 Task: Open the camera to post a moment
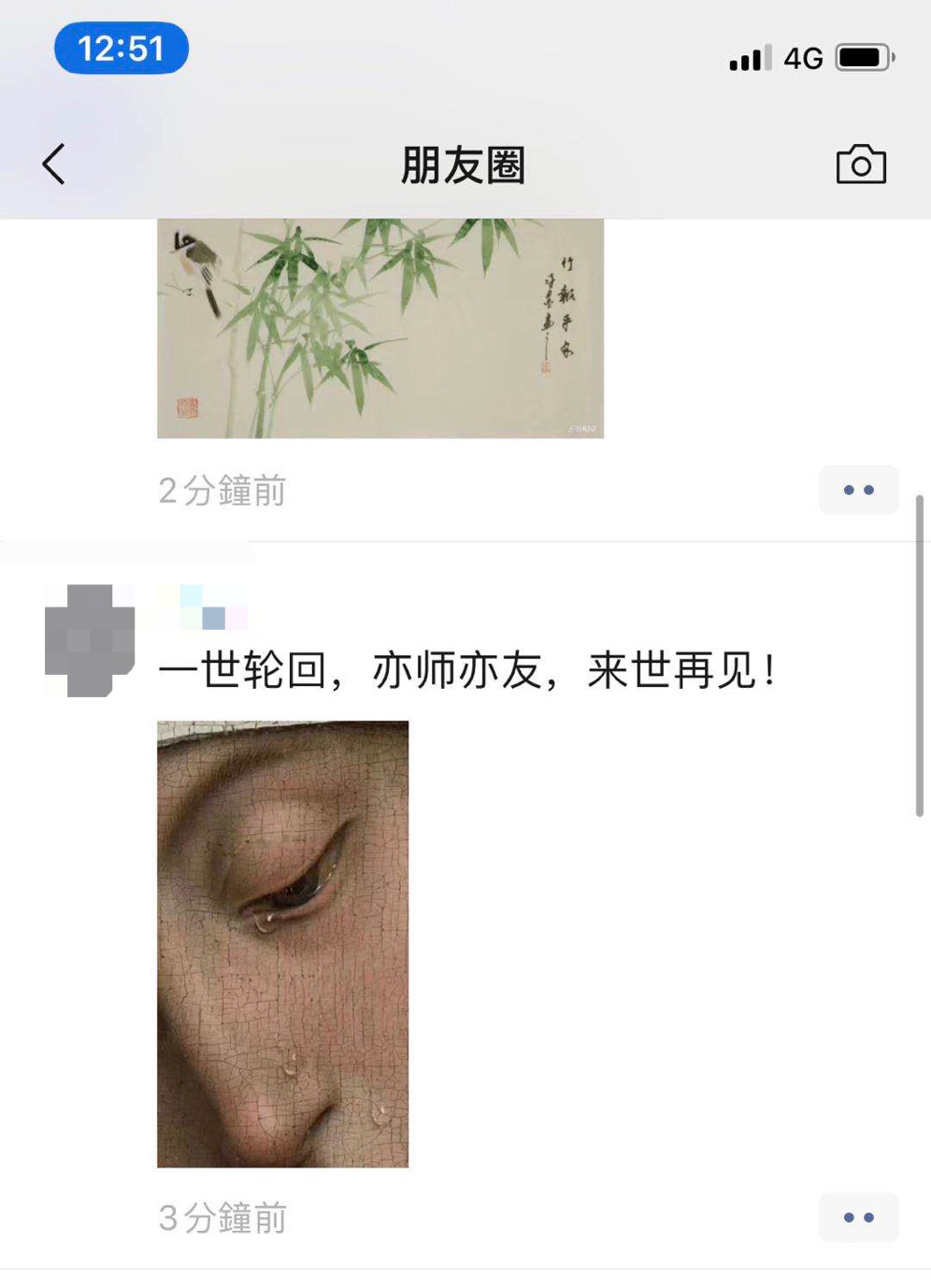(x=860, y=165)
